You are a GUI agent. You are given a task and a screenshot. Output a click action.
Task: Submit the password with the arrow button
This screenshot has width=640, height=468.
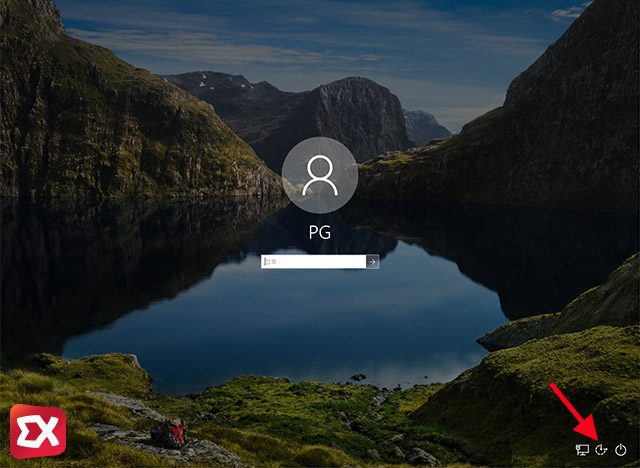(373, 262)
